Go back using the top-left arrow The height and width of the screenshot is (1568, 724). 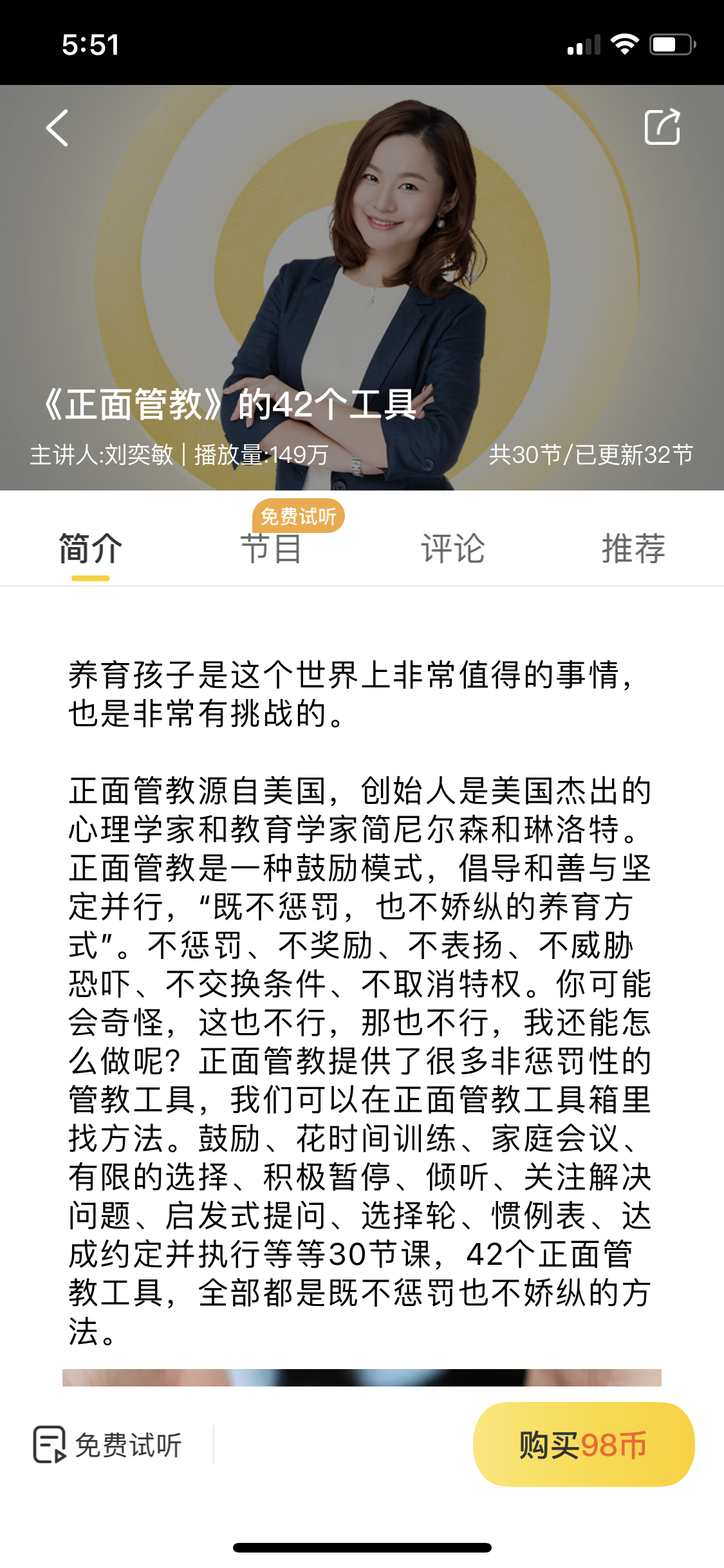tap(57, 128)
